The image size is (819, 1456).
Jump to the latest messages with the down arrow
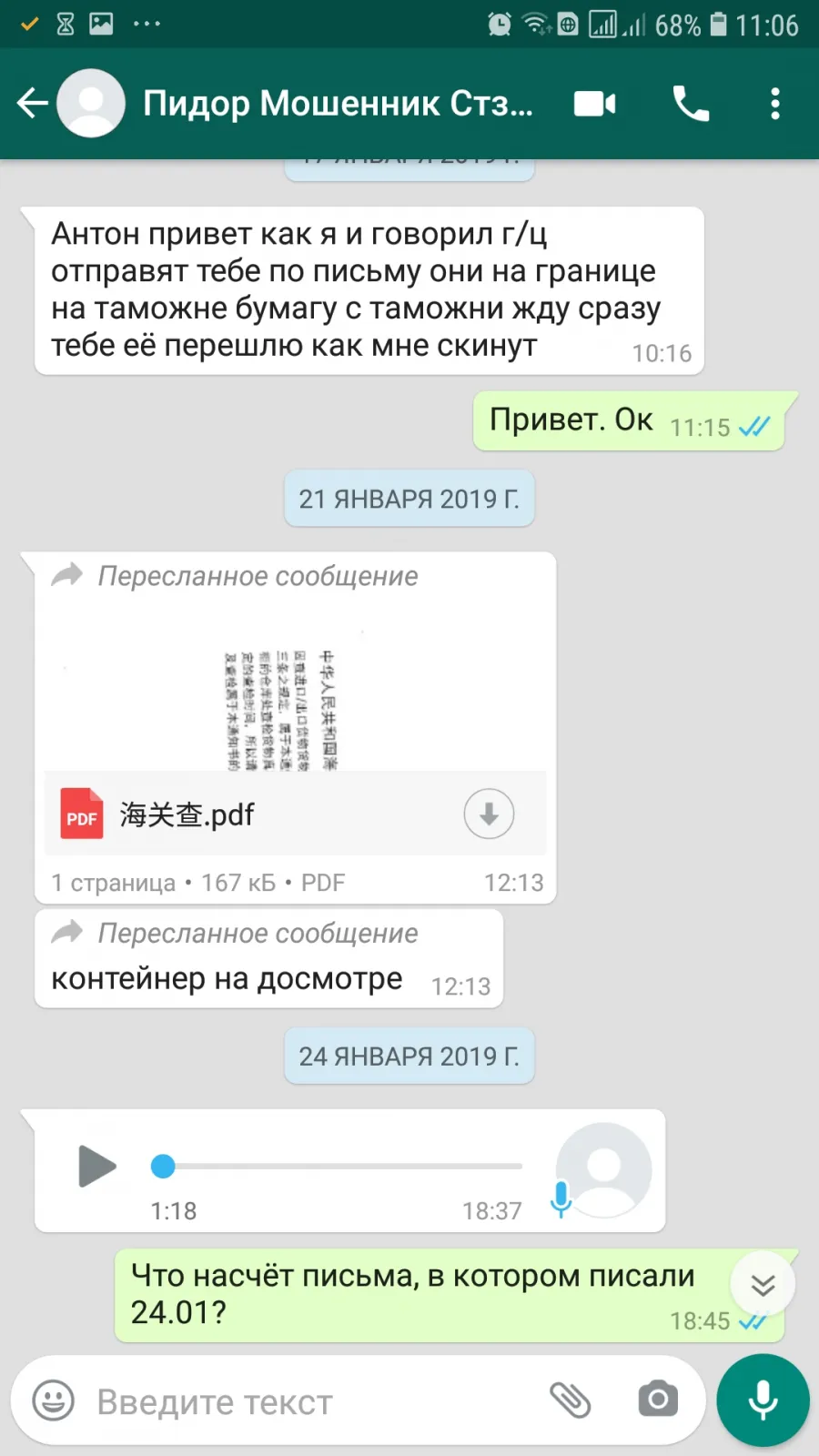tap(763, 1284)
